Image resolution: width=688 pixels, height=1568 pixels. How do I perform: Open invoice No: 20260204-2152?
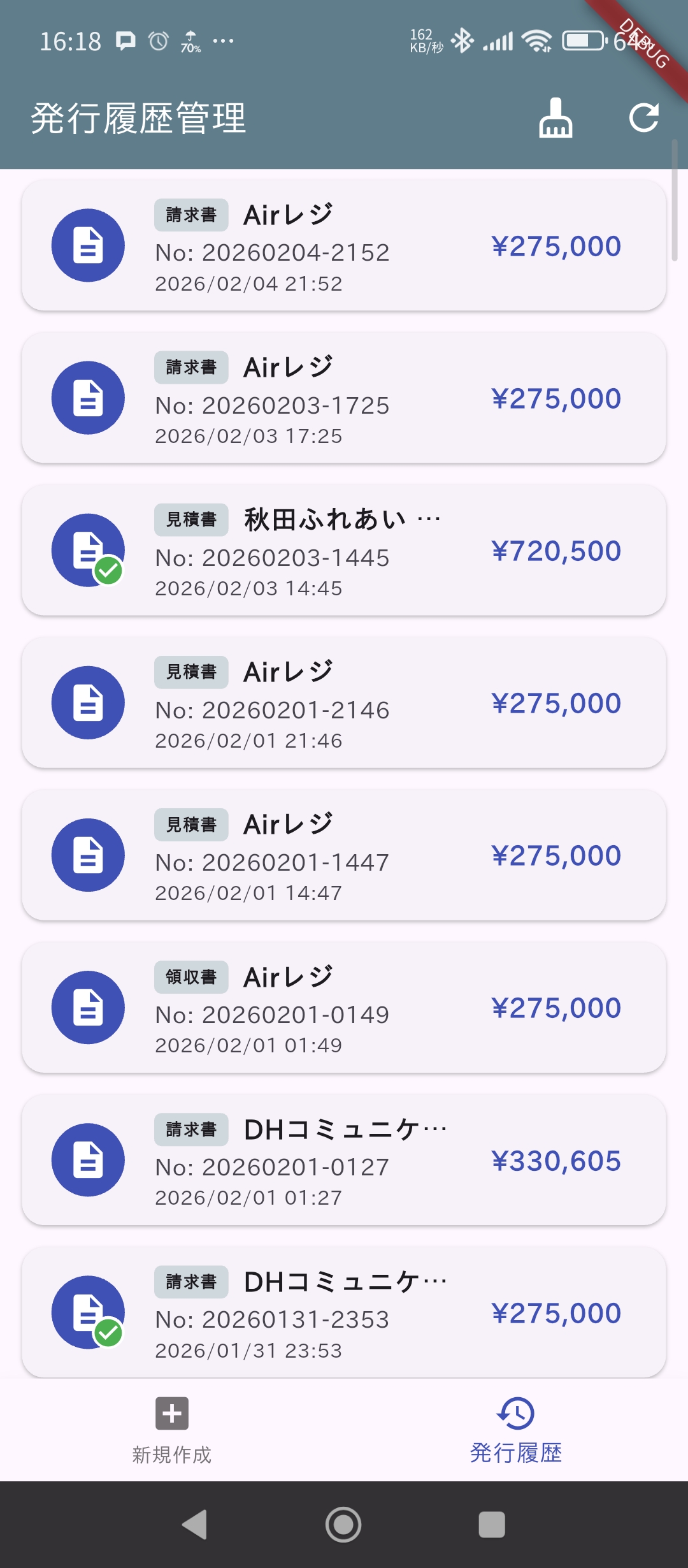[344, 246]
